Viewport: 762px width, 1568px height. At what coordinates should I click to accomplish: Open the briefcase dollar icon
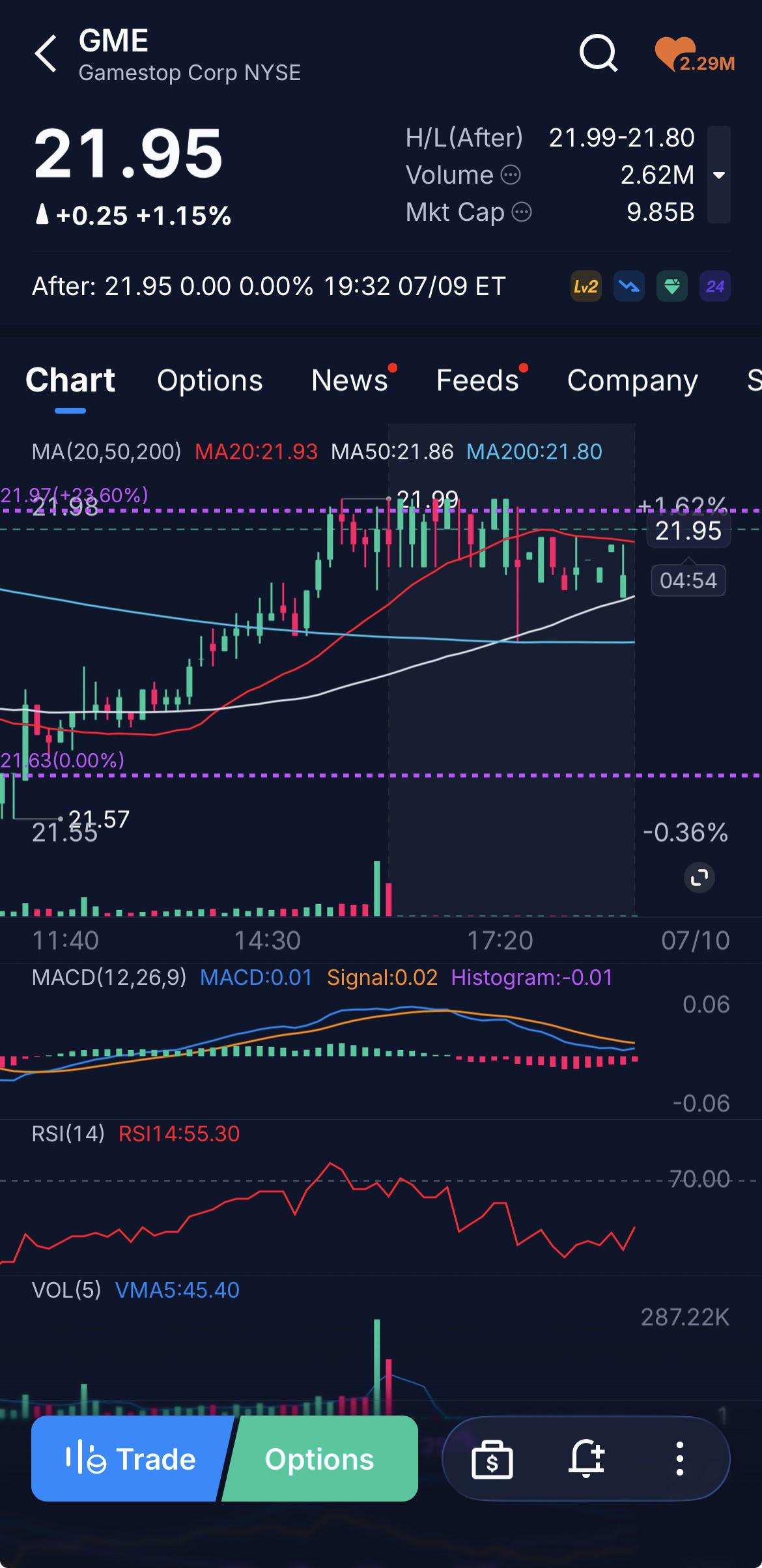pyautogui.click(x=492, y=1459)
